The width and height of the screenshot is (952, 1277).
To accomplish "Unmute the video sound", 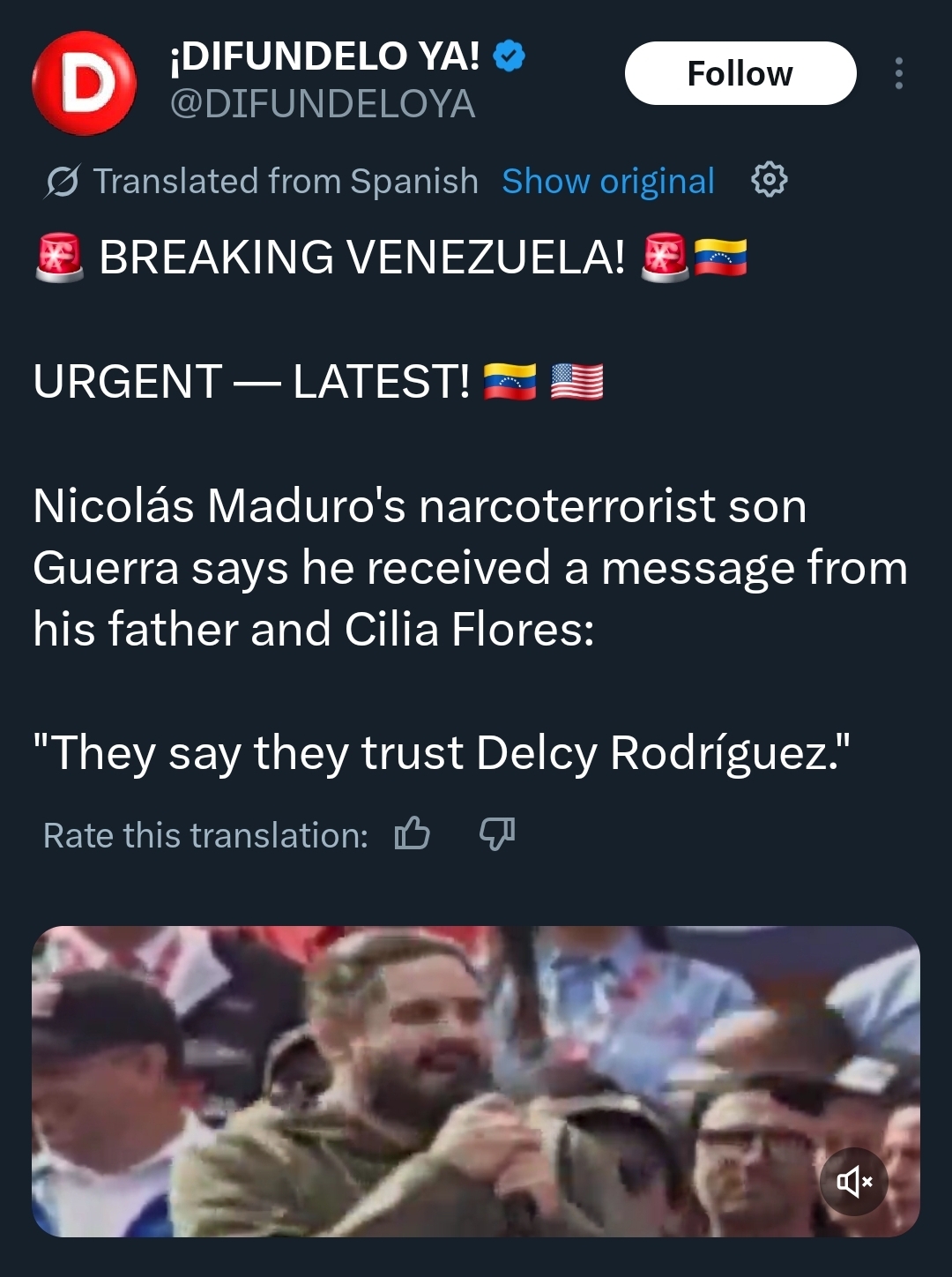I will point(853,1181).
